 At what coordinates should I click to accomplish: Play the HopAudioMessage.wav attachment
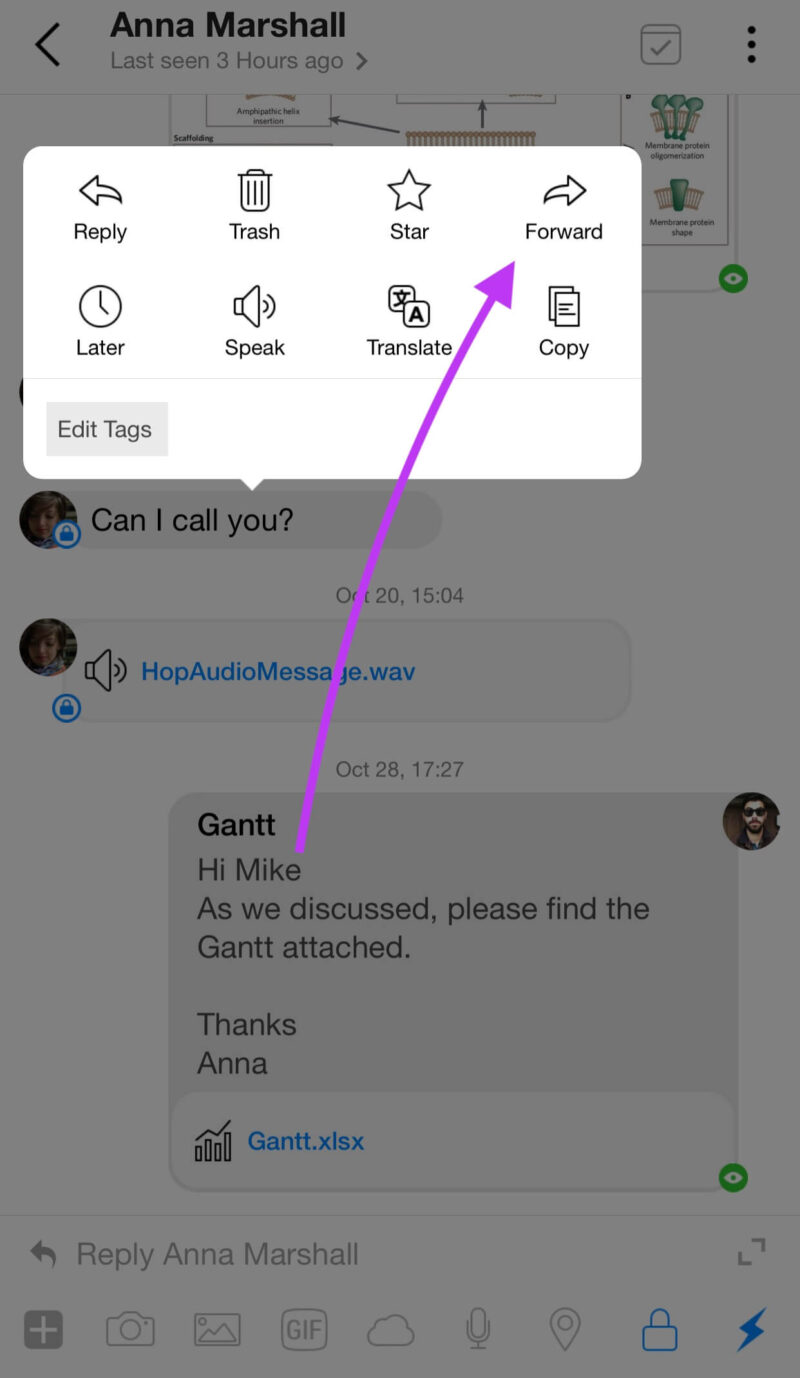278,670
